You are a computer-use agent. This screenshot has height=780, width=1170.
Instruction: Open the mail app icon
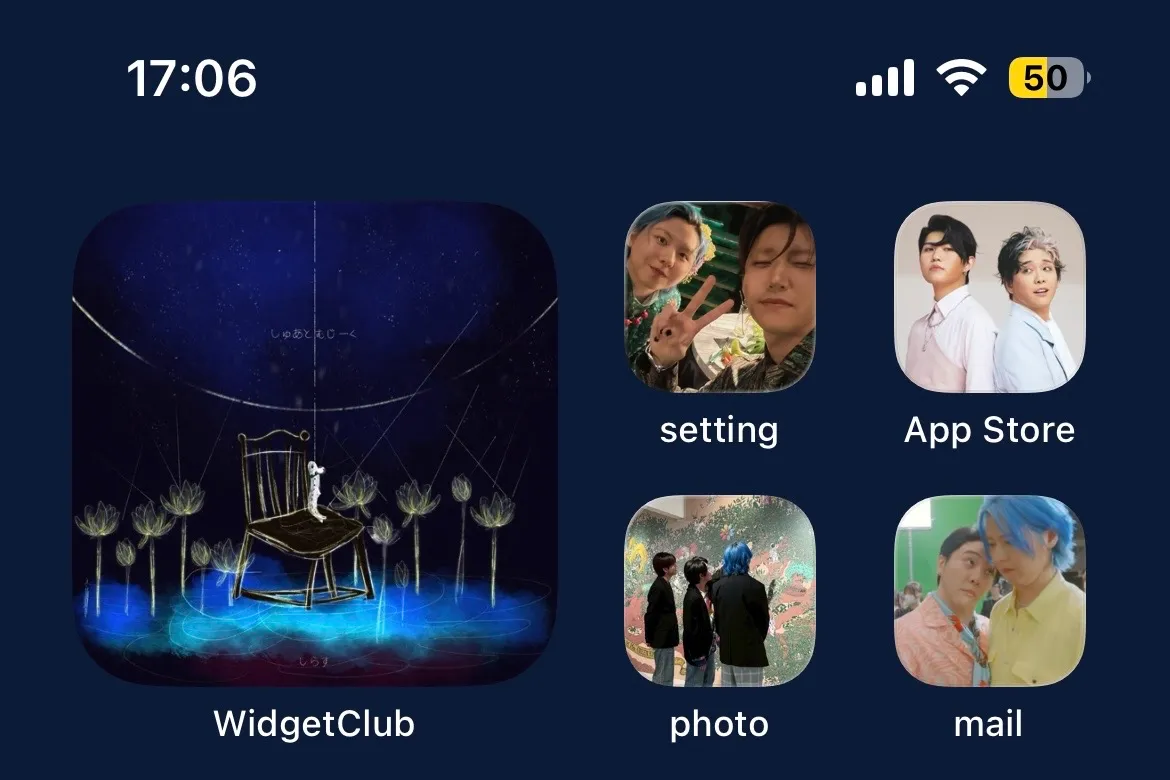[x=989, y=591]
